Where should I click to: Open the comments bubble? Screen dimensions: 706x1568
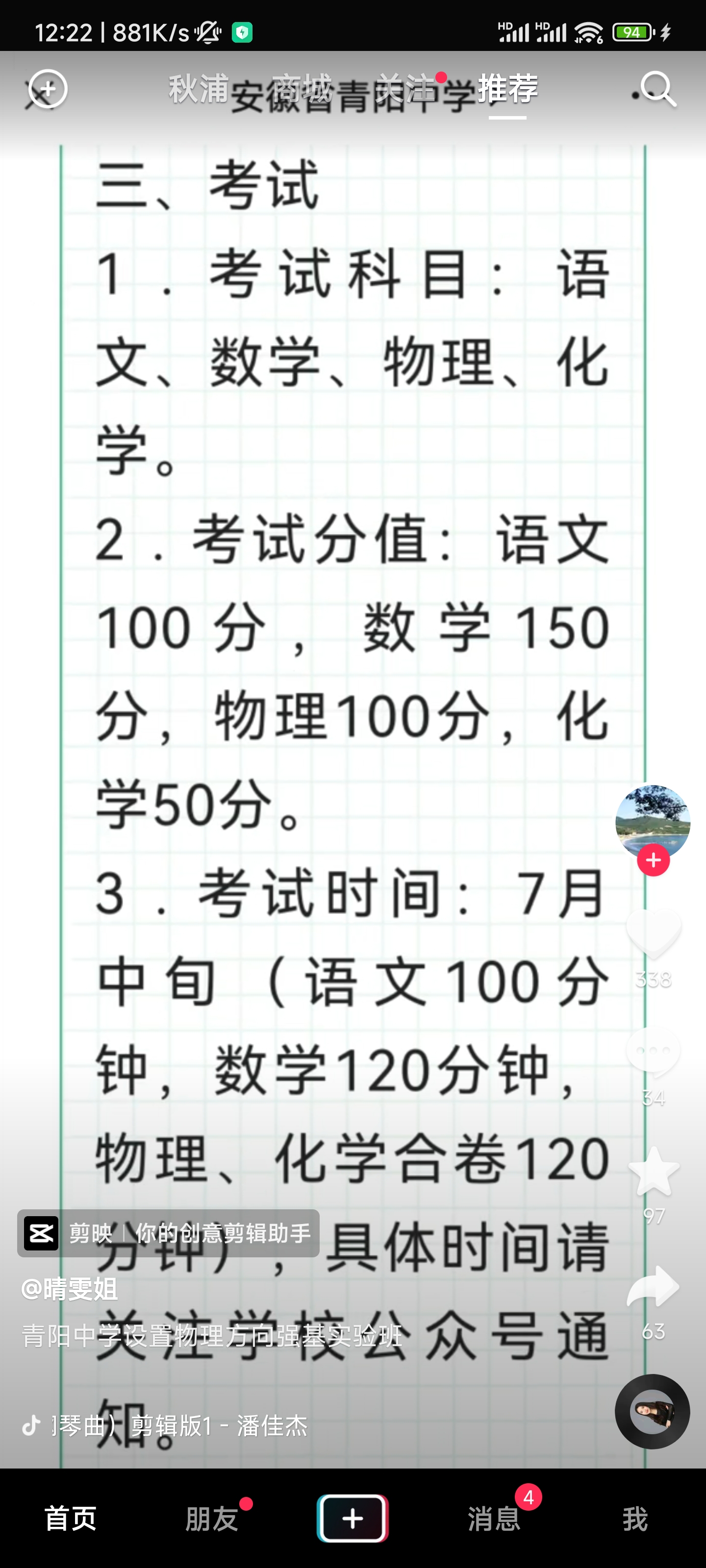click(653, 1050)
